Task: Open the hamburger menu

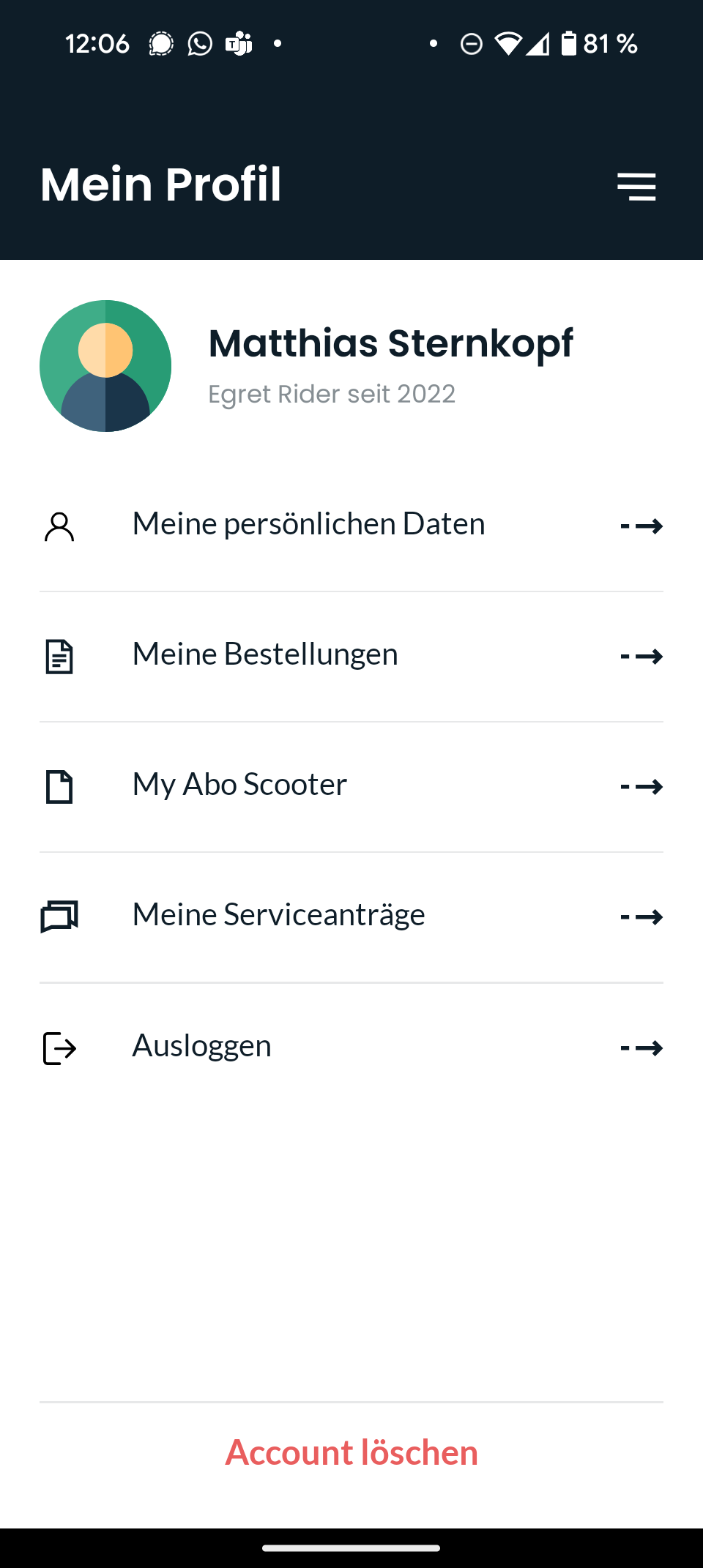Action: pos(636,187)
